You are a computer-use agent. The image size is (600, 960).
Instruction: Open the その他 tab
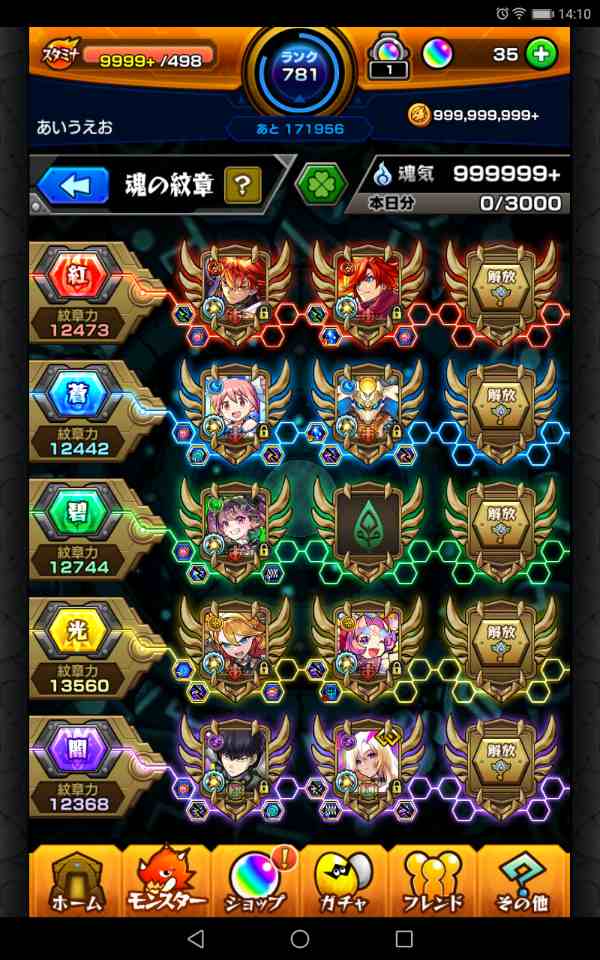[x=523, y=882]
